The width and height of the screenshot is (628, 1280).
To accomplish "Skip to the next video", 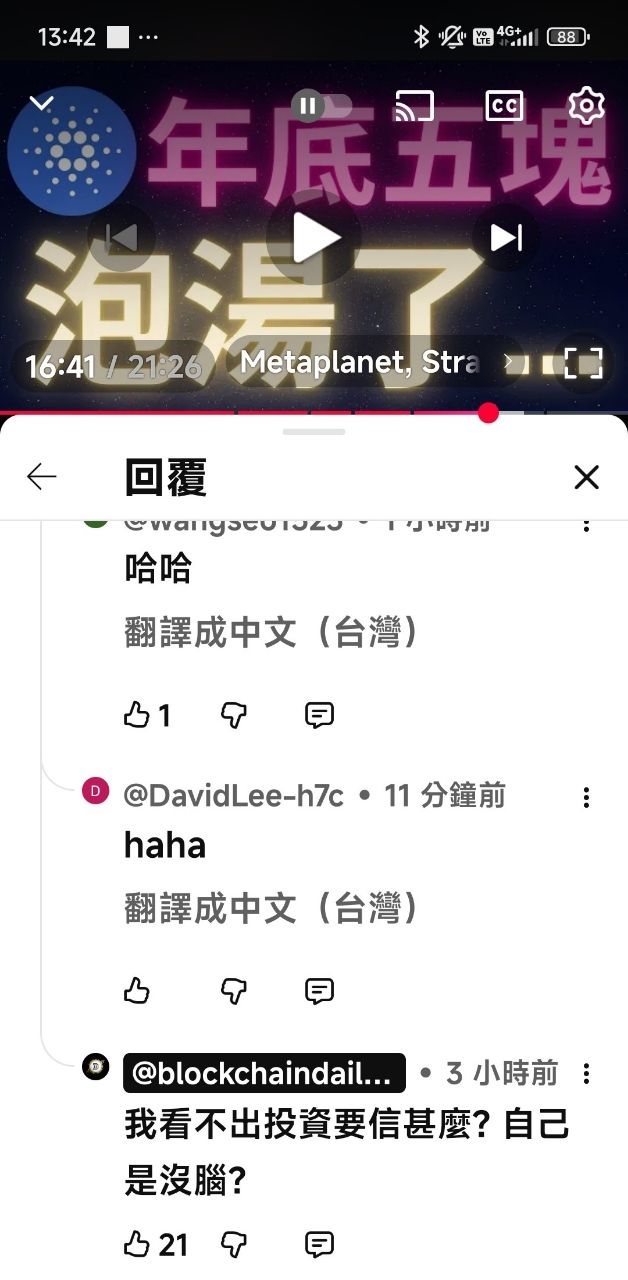I will pos(505,237).
